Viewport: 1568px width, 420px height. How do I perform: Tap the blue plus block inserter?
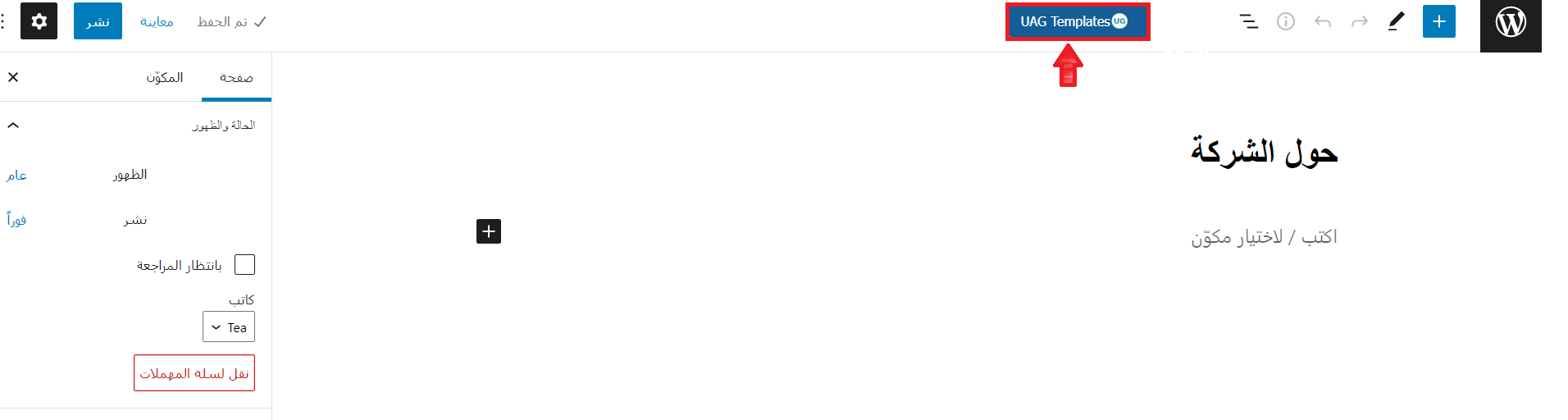1439,21
